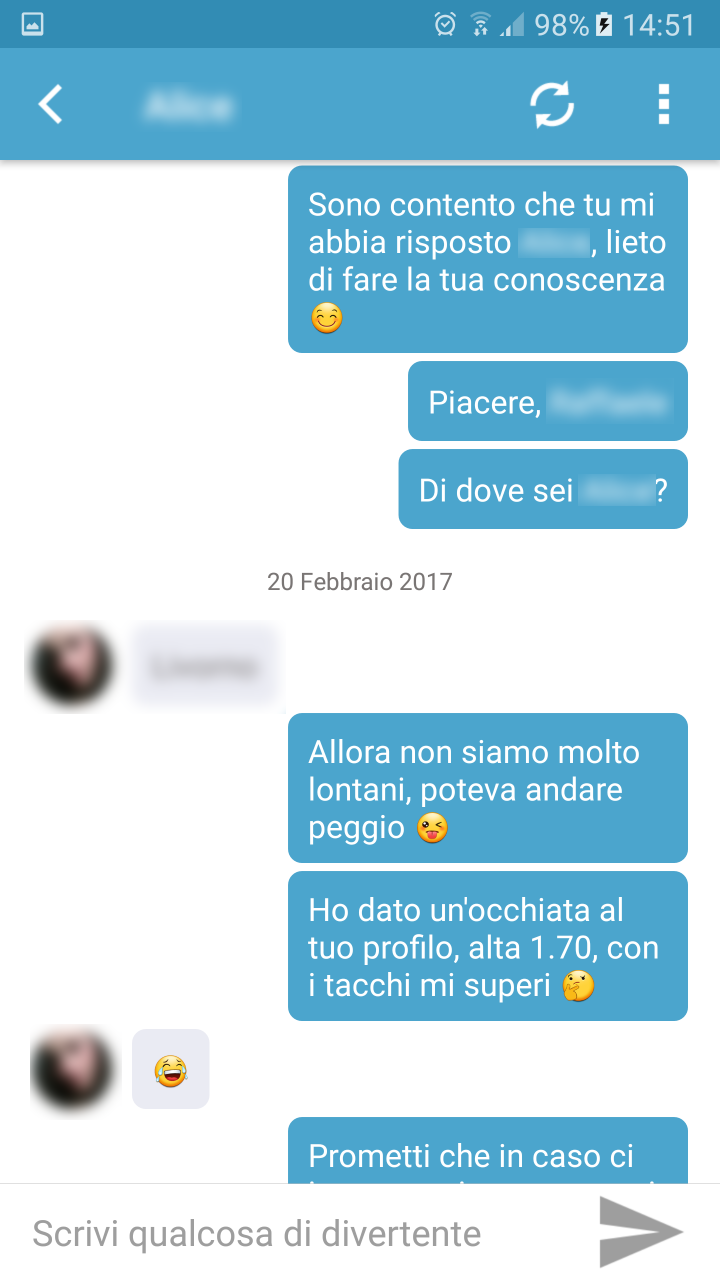
Task: Send the message with the arrow
Action: pos(640,1232)
